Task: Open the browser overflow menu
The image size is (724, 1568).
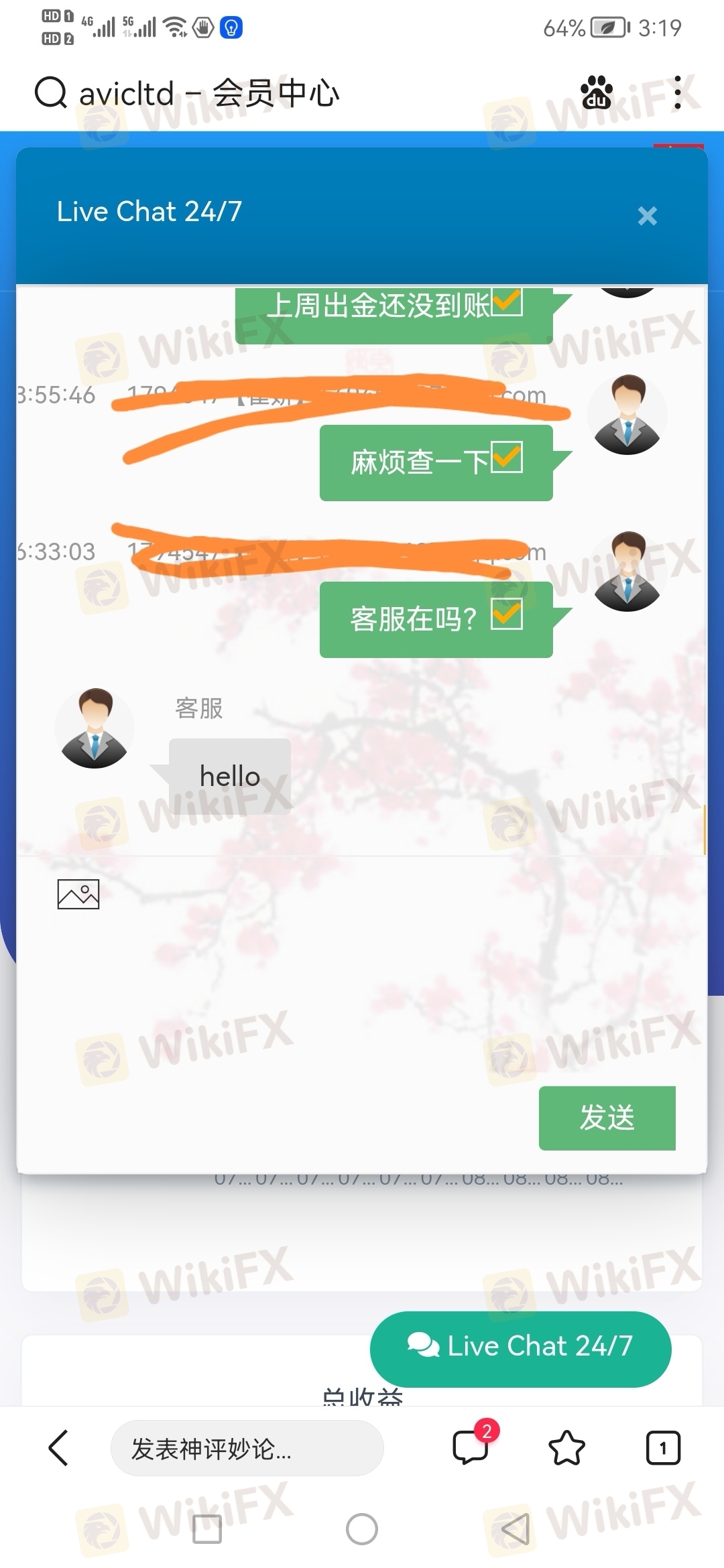Action: click(x=678, y=92)
